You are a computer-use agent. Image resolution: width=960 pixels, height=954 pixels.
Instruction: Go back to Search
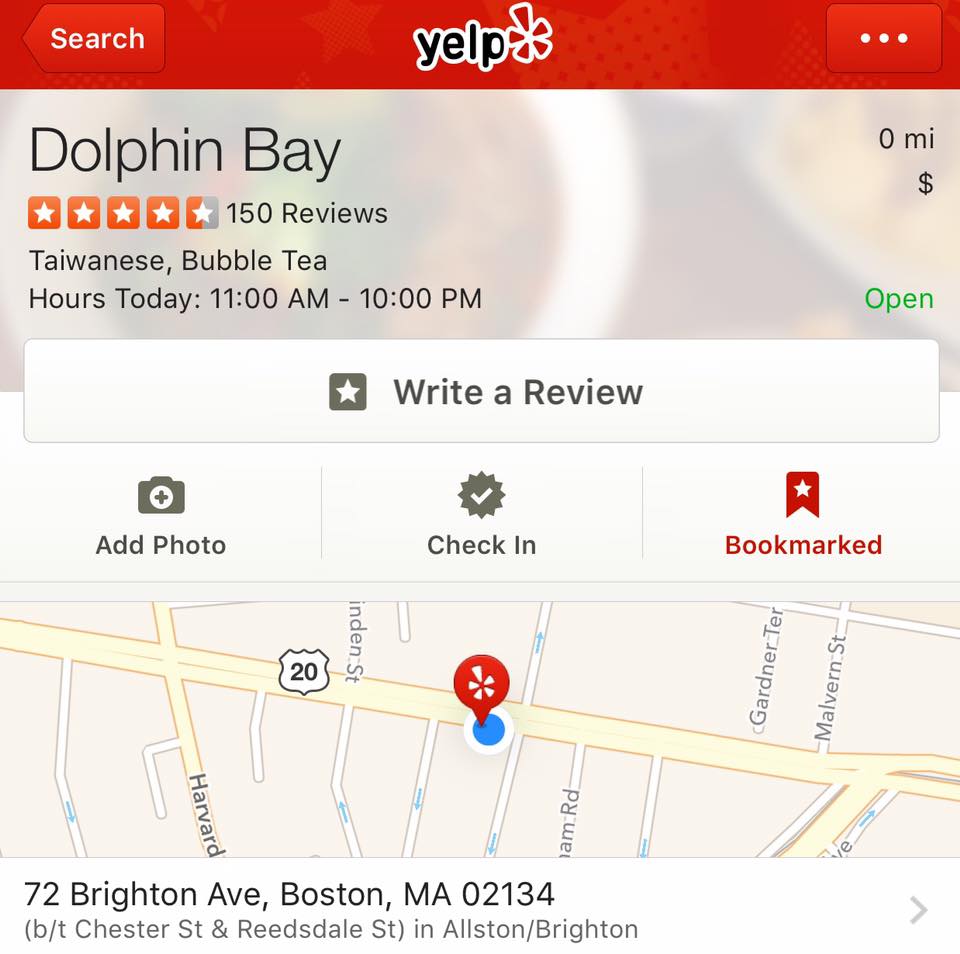pos(94,39)
